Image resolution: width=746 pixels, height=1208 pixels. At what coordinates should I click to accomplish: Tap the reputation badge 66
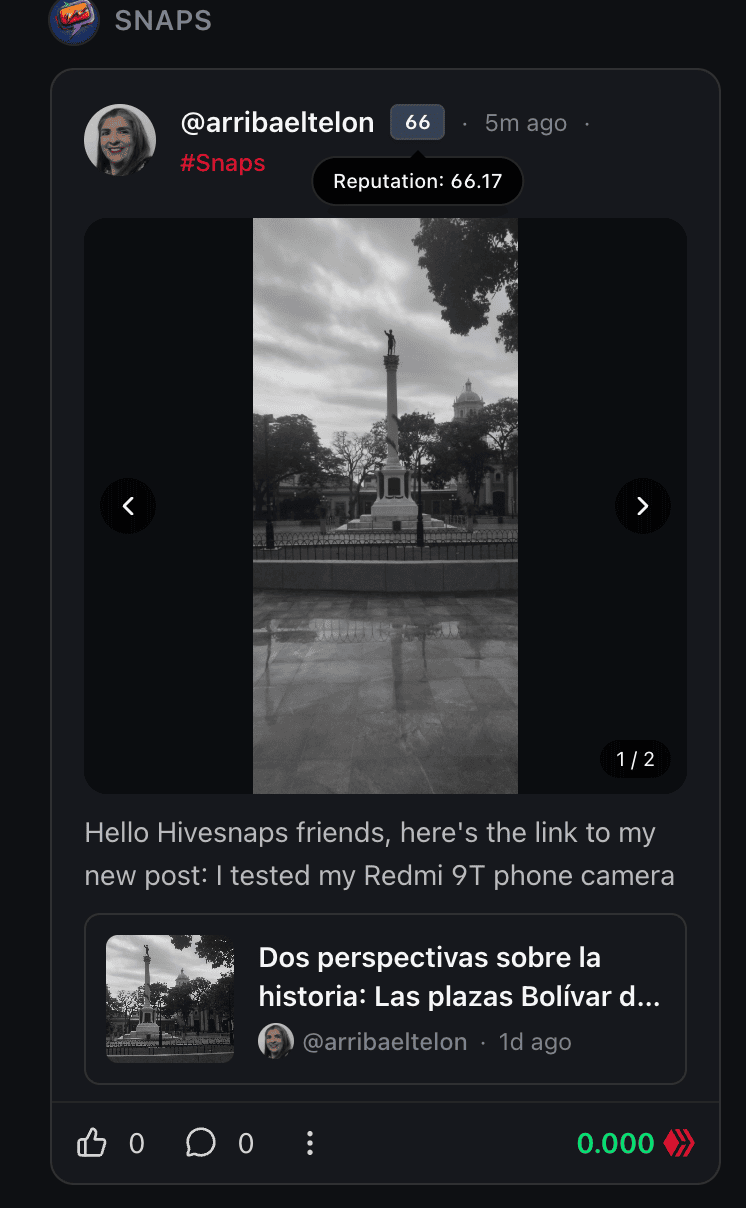coord(417,122)
